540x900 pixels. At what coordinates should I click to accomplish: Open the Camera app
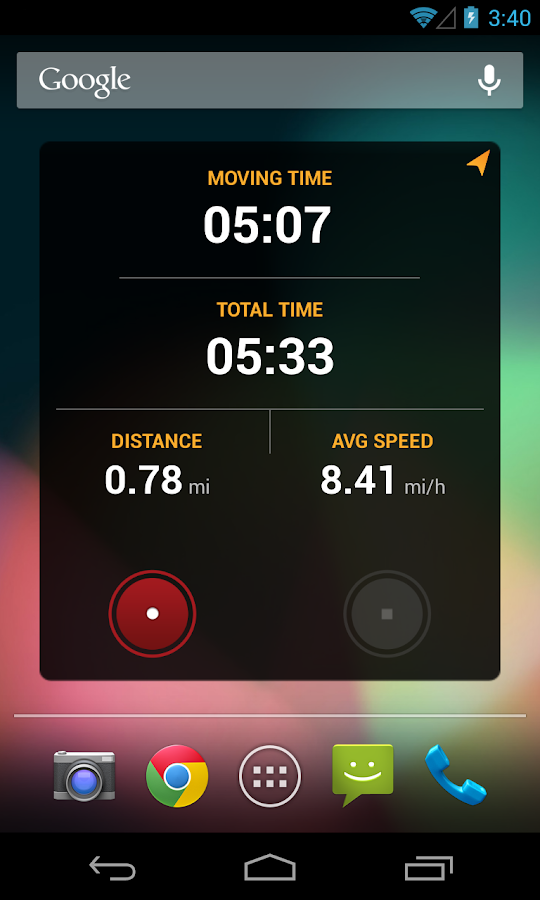click(x=84, y=776)
